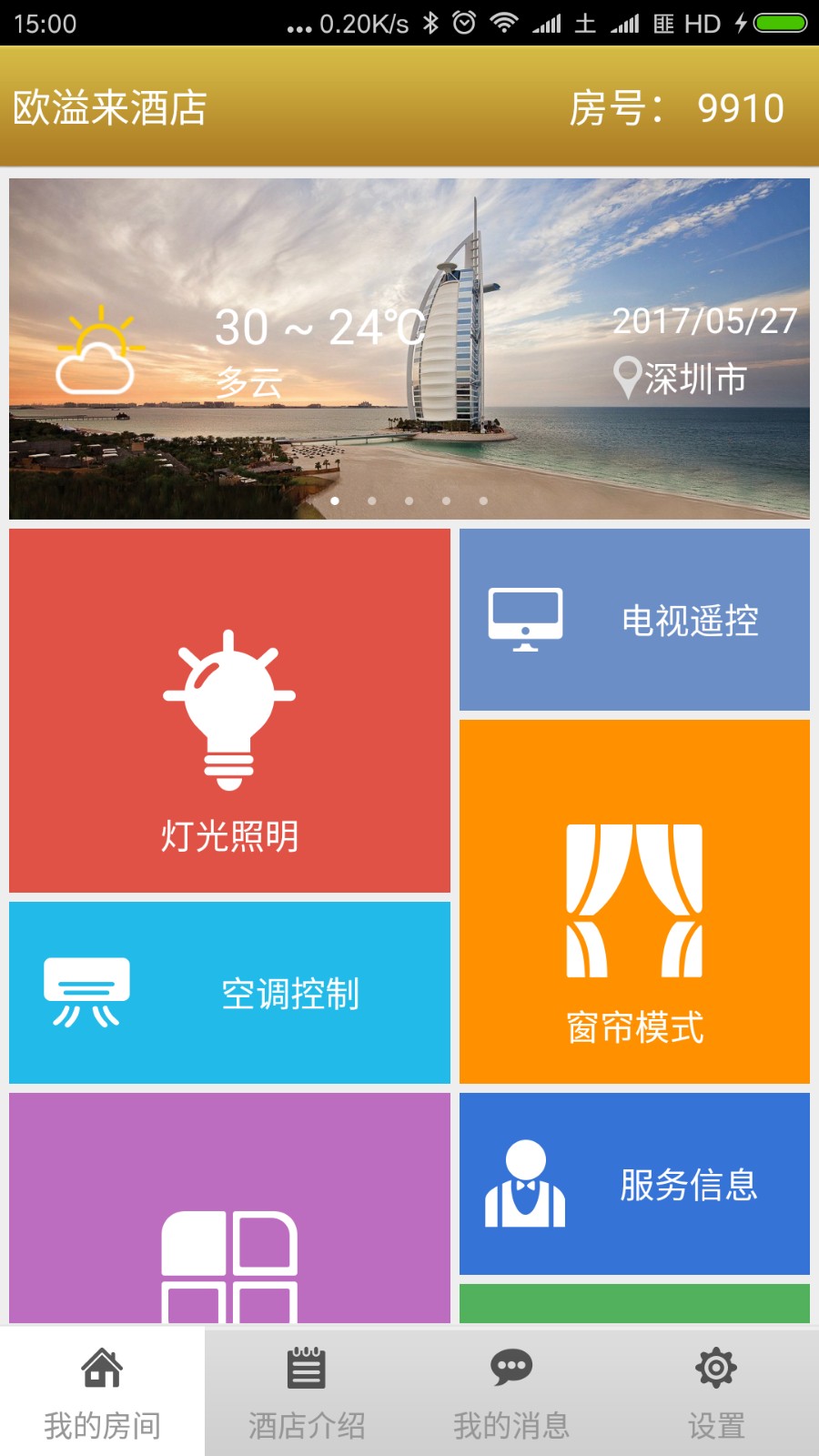Open the purple window tile
This screenshot has width=819, height=1456.
click(229, 1210)
